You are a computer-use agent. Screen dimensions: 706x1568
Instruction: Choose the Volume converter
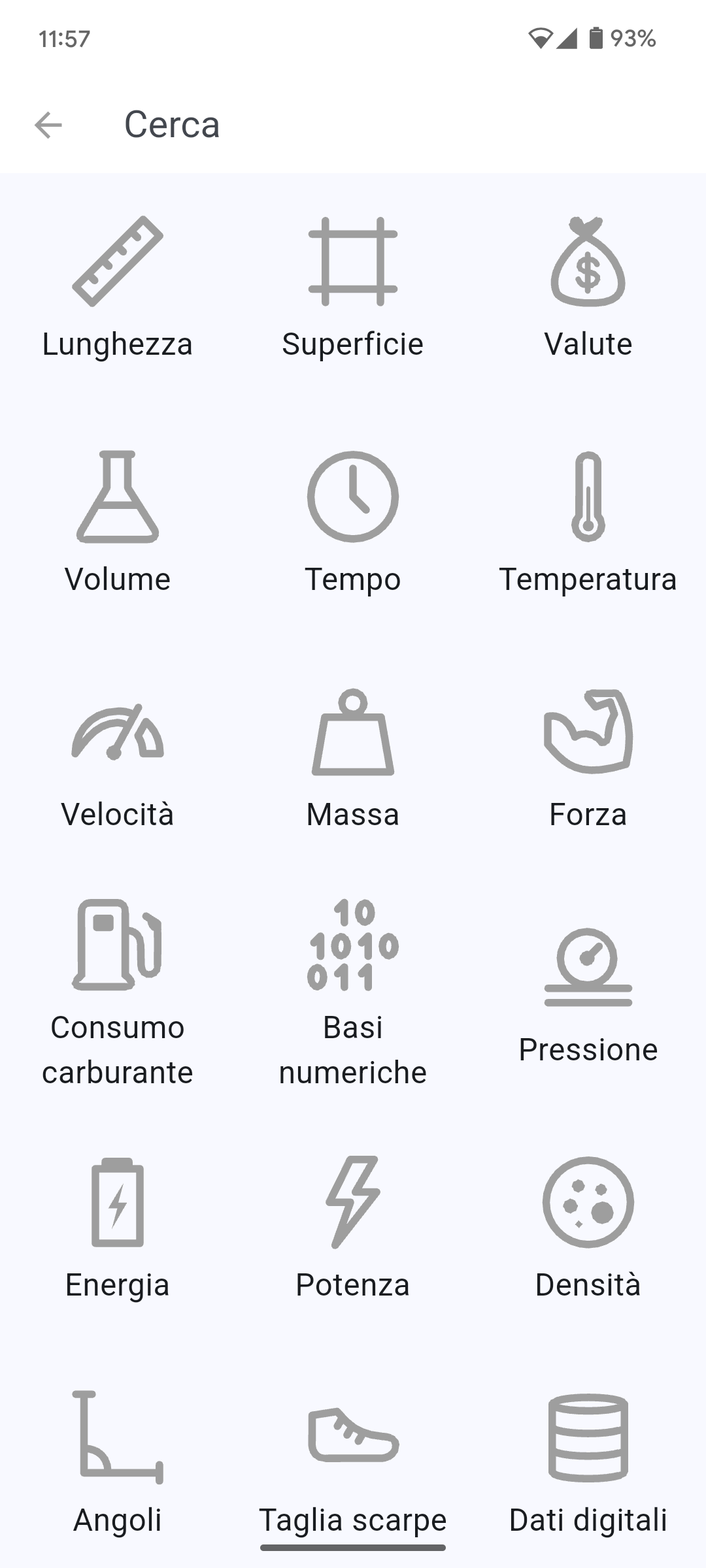click(x=118, y=523)
